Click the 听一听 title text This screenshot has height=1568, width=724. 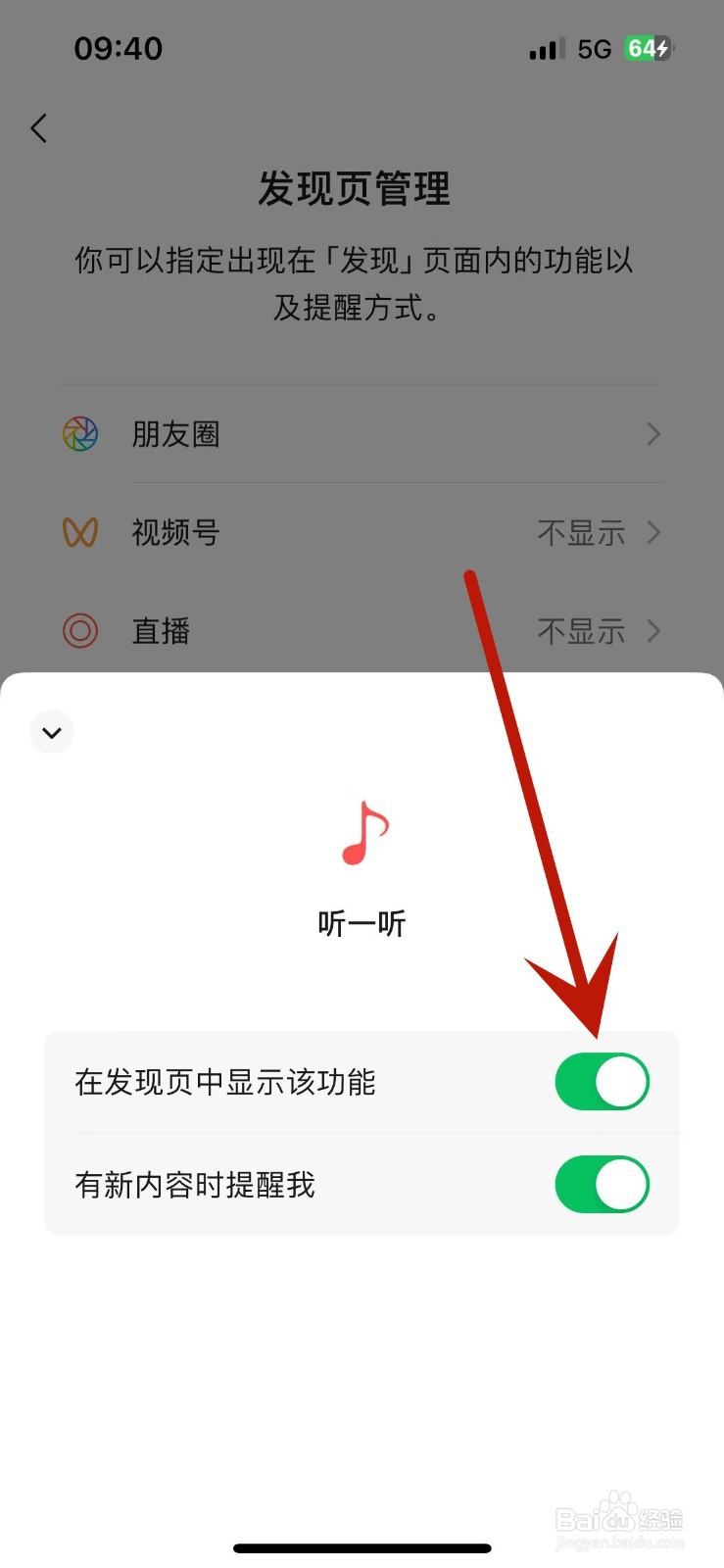point(362,922)
